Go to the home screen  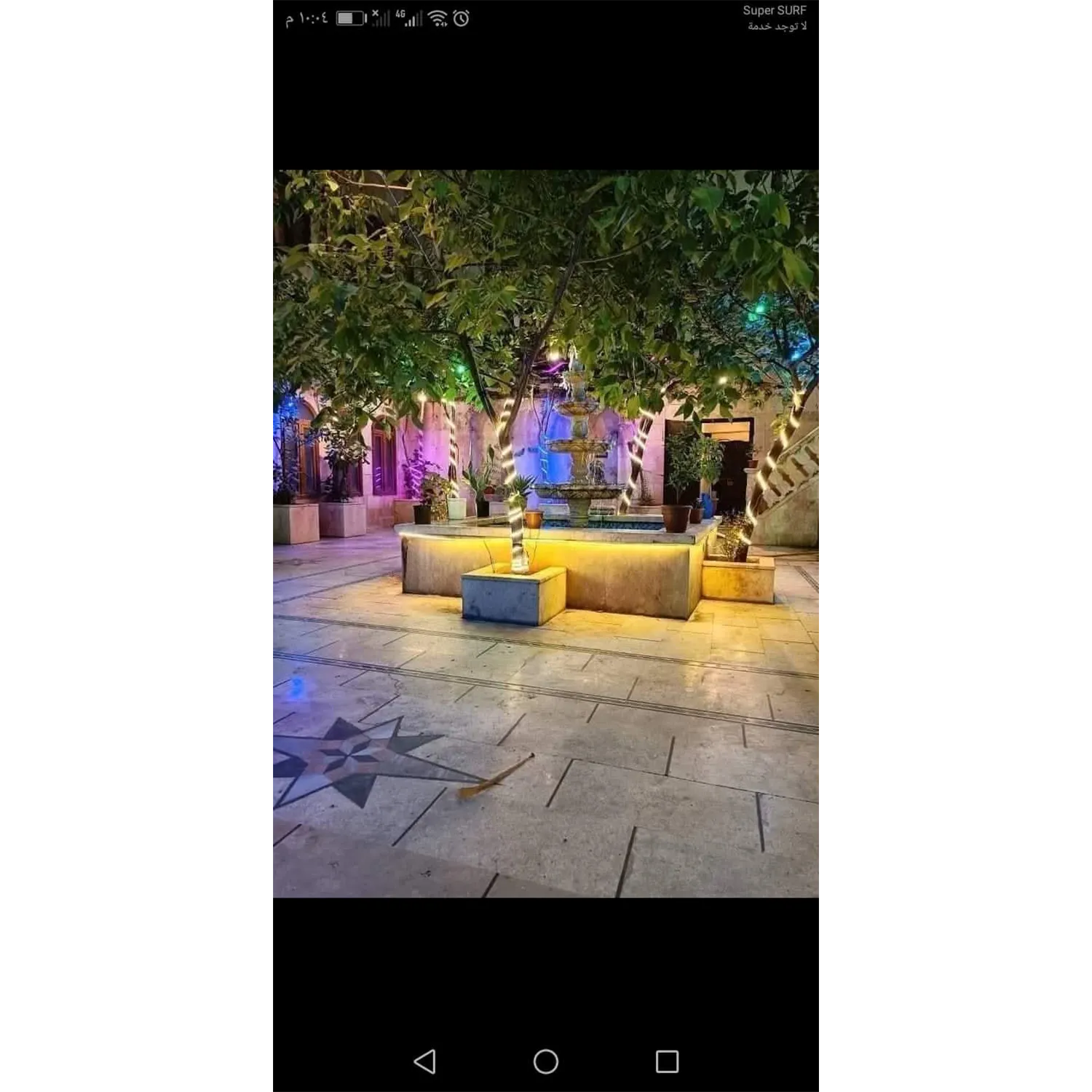click(x=545, y=1061)
